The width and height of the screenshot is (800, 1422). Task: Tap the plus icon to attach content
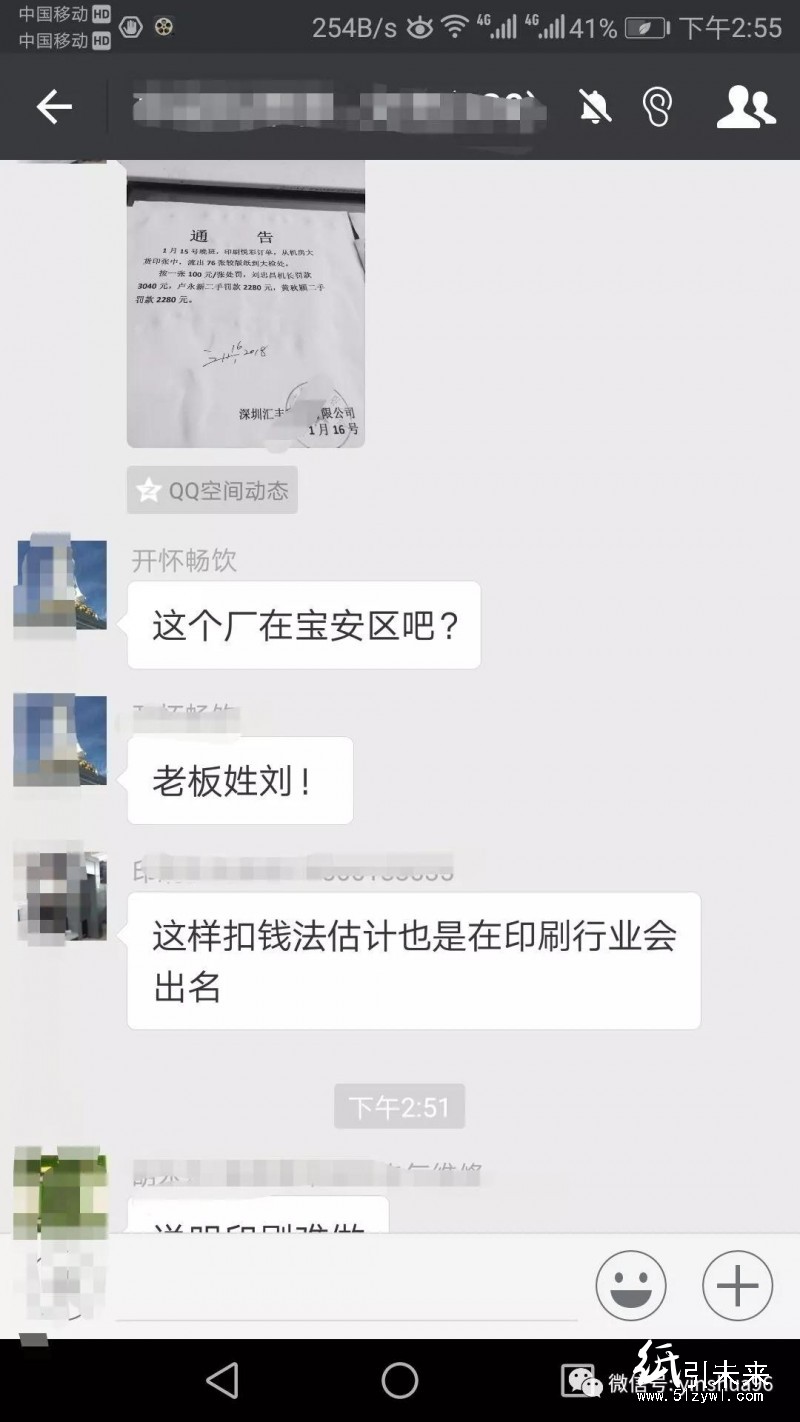pyautogui.click(x=736, y=1285)
